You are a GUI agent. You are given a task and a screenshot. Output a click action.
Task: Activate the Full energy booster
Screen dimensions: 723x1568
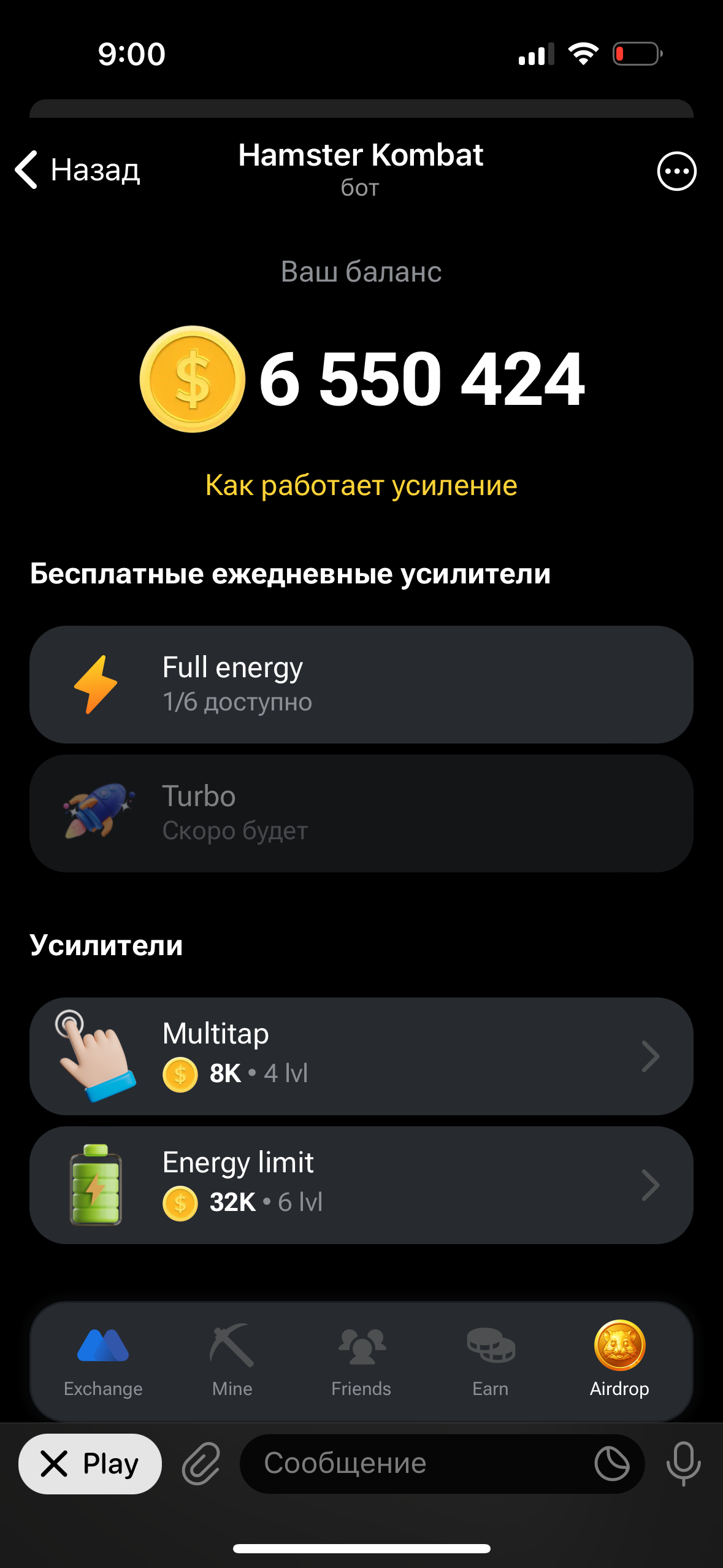click(361, 685)
